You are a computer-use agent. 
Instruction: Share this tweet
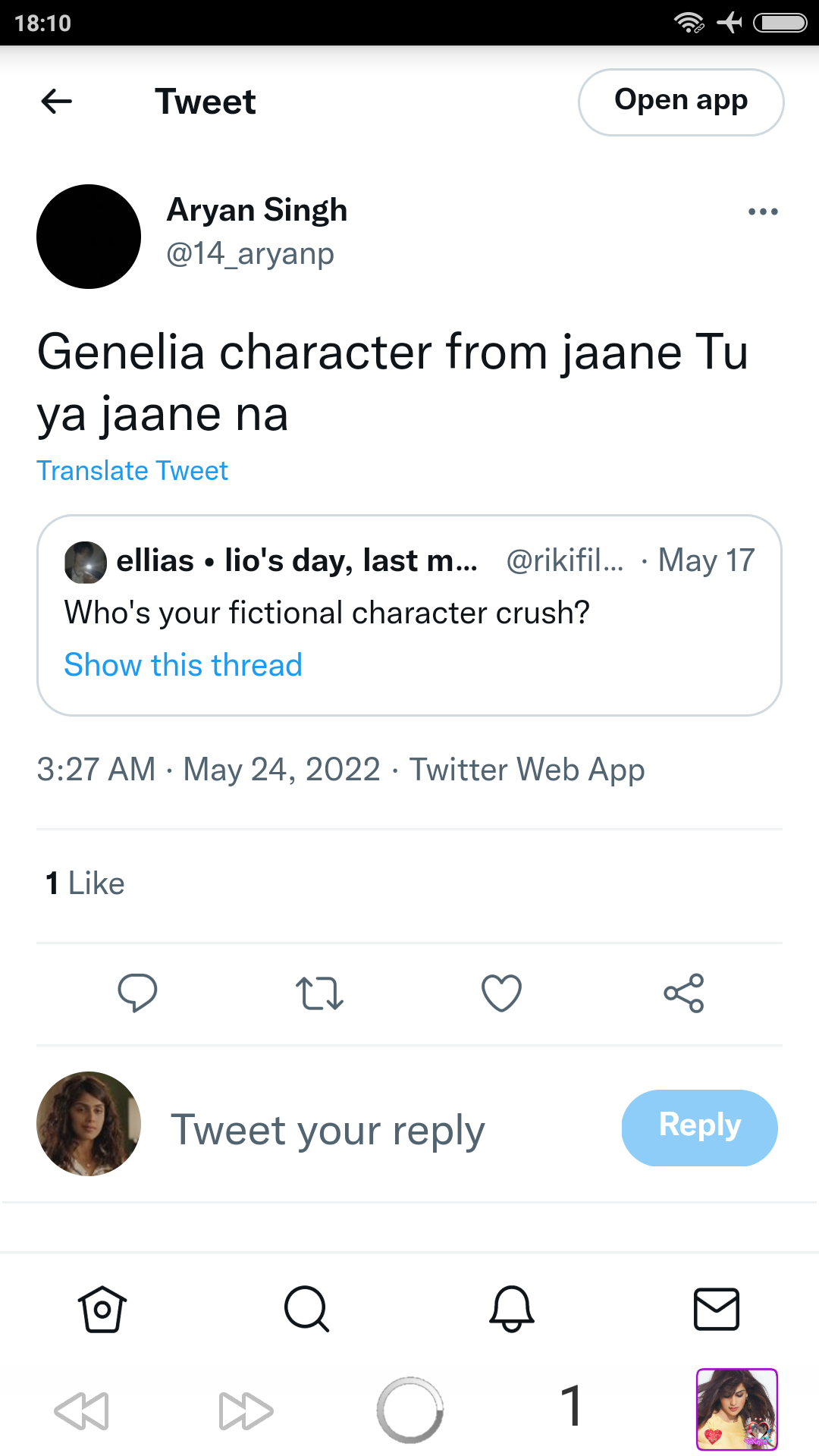(x=684, y=993)
